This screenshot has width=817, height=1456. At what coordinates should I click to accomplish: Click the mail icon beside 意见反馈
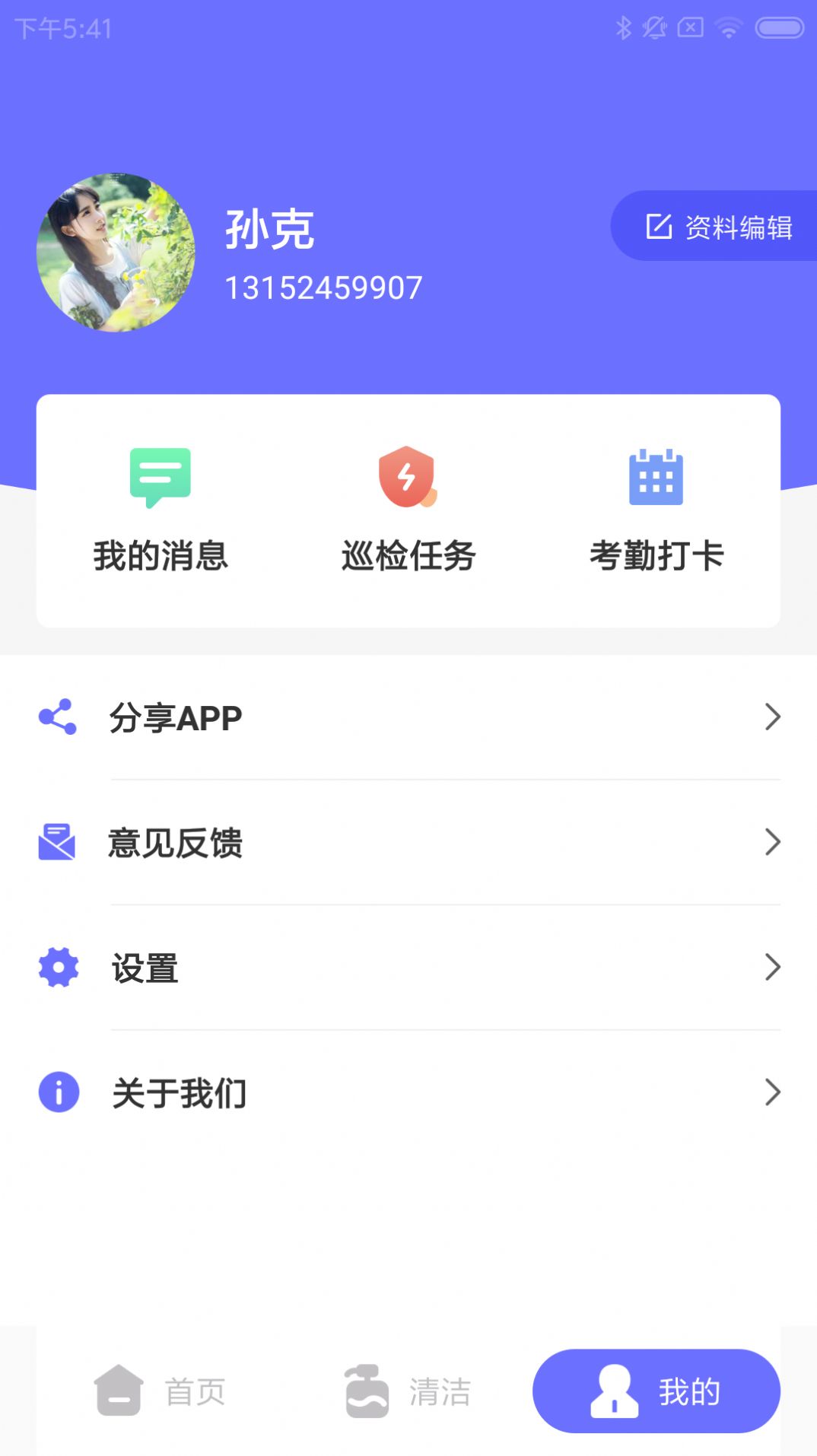click(58, 842)
